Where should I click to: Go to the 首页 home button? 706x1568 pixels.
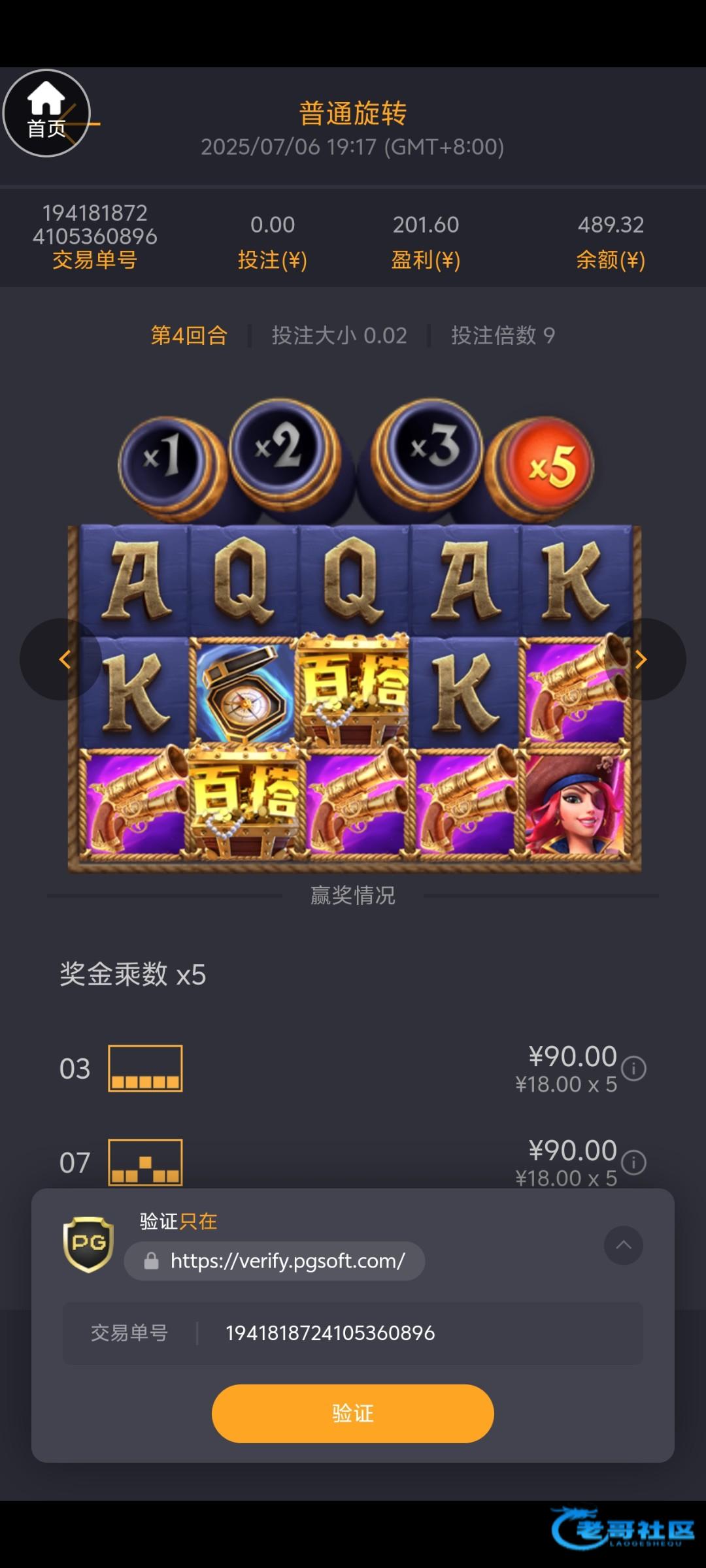[46, 113]
